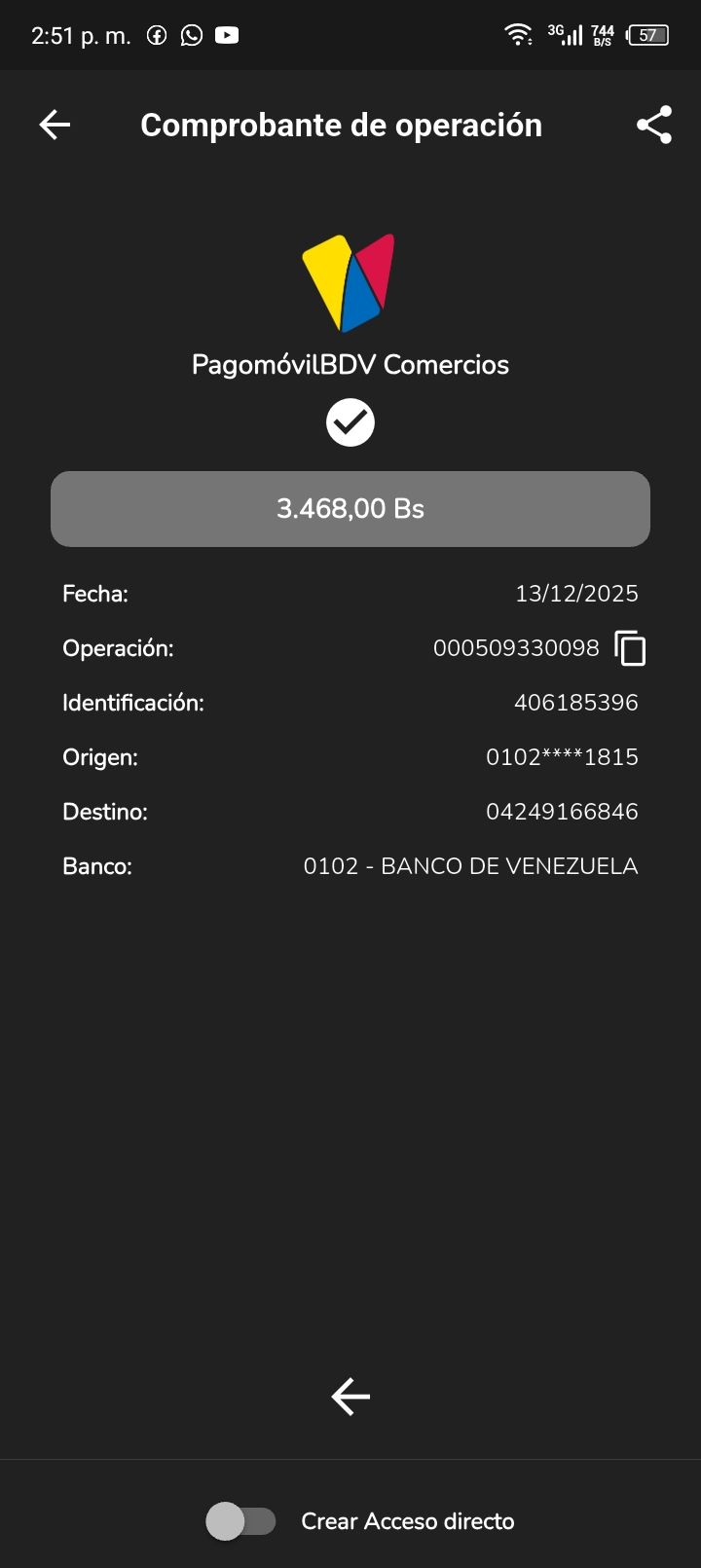Tap the back arrow below the receipt
The width and height of the screenshot is (701, 1568).
pos(350,1397)
